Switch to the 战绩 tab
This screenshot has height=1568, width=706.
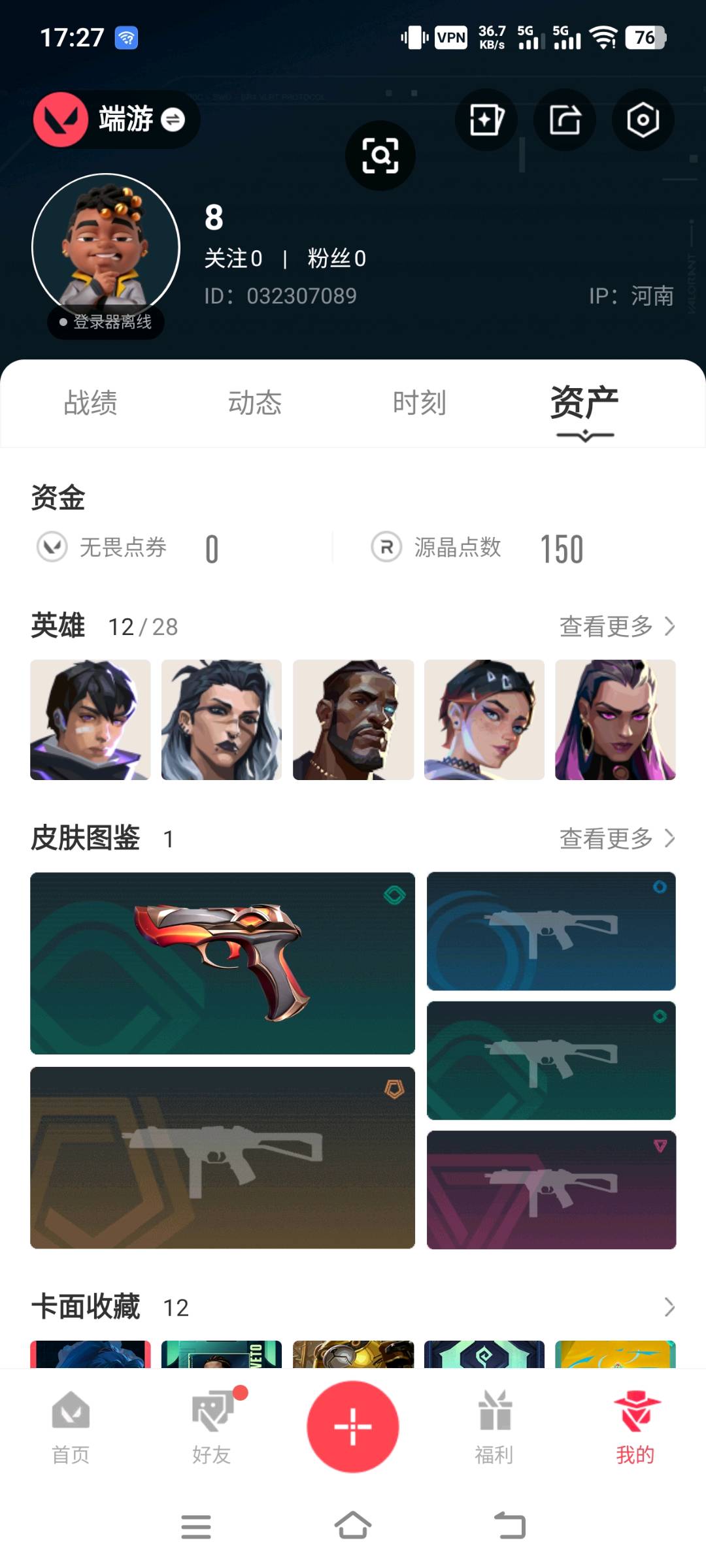pyautogui.click(x=90, y=402)
